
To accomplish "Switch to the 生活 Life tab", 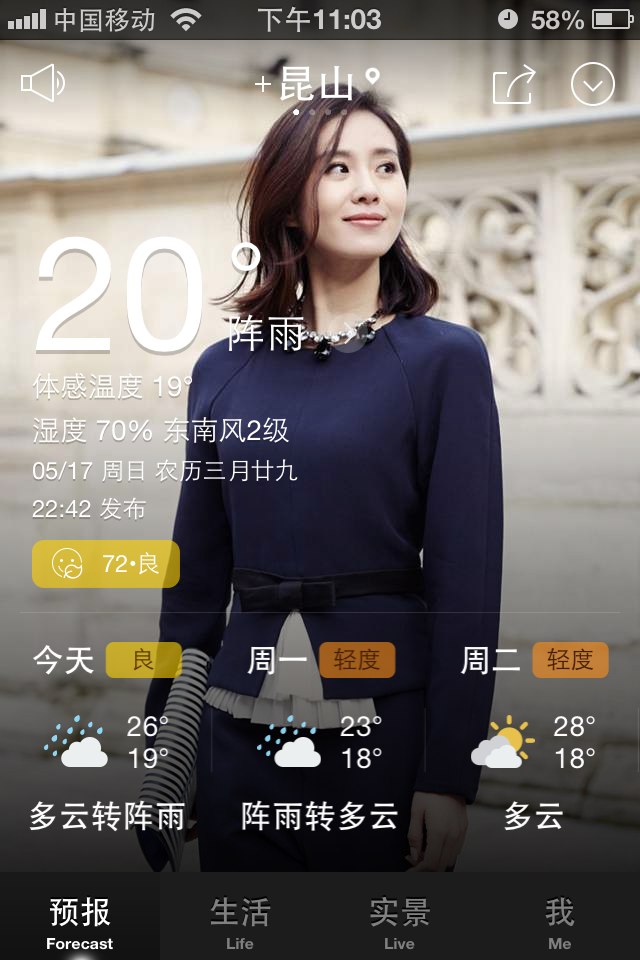I will 240,922.
